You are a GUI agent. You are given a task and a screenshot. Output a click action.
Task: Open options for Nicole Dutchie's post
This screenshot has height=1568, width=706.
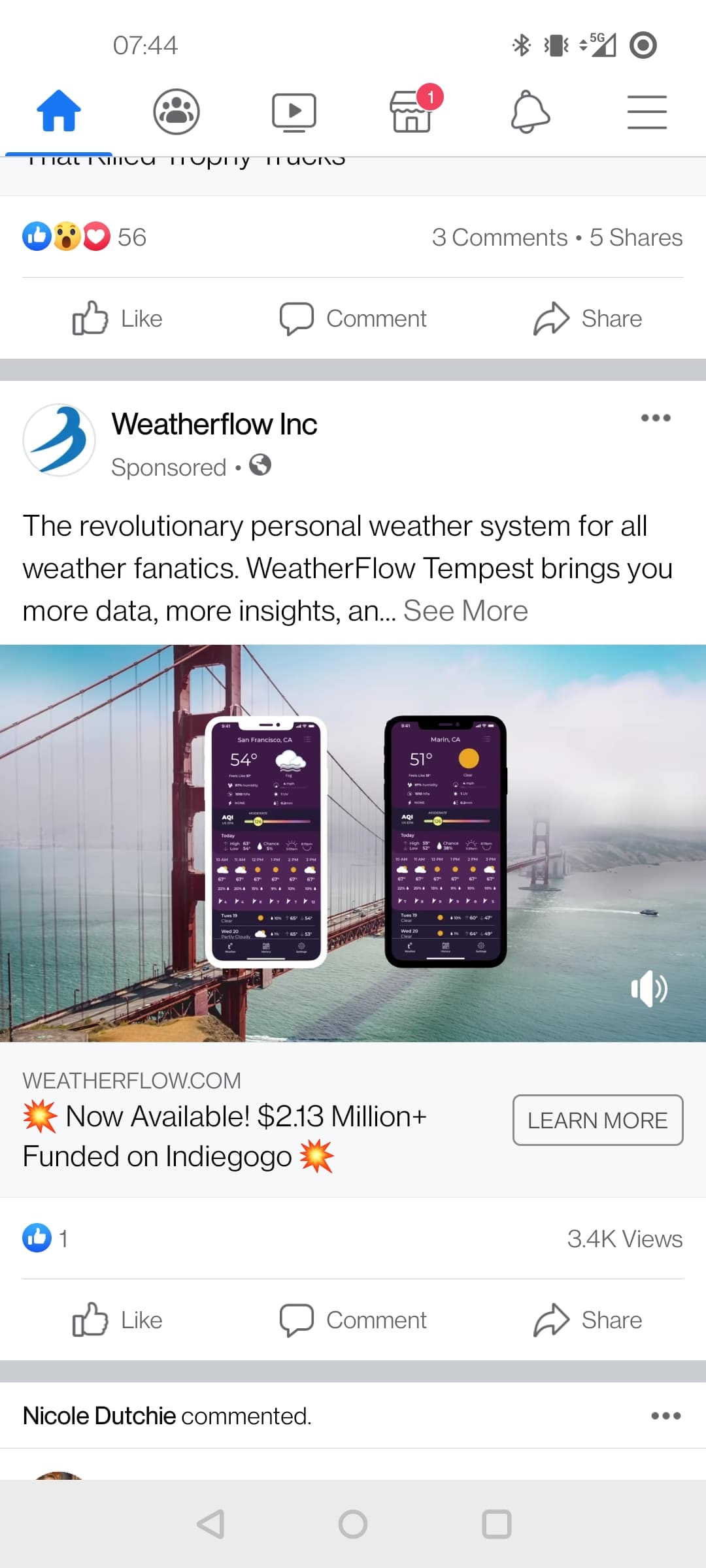[665, 1416]
